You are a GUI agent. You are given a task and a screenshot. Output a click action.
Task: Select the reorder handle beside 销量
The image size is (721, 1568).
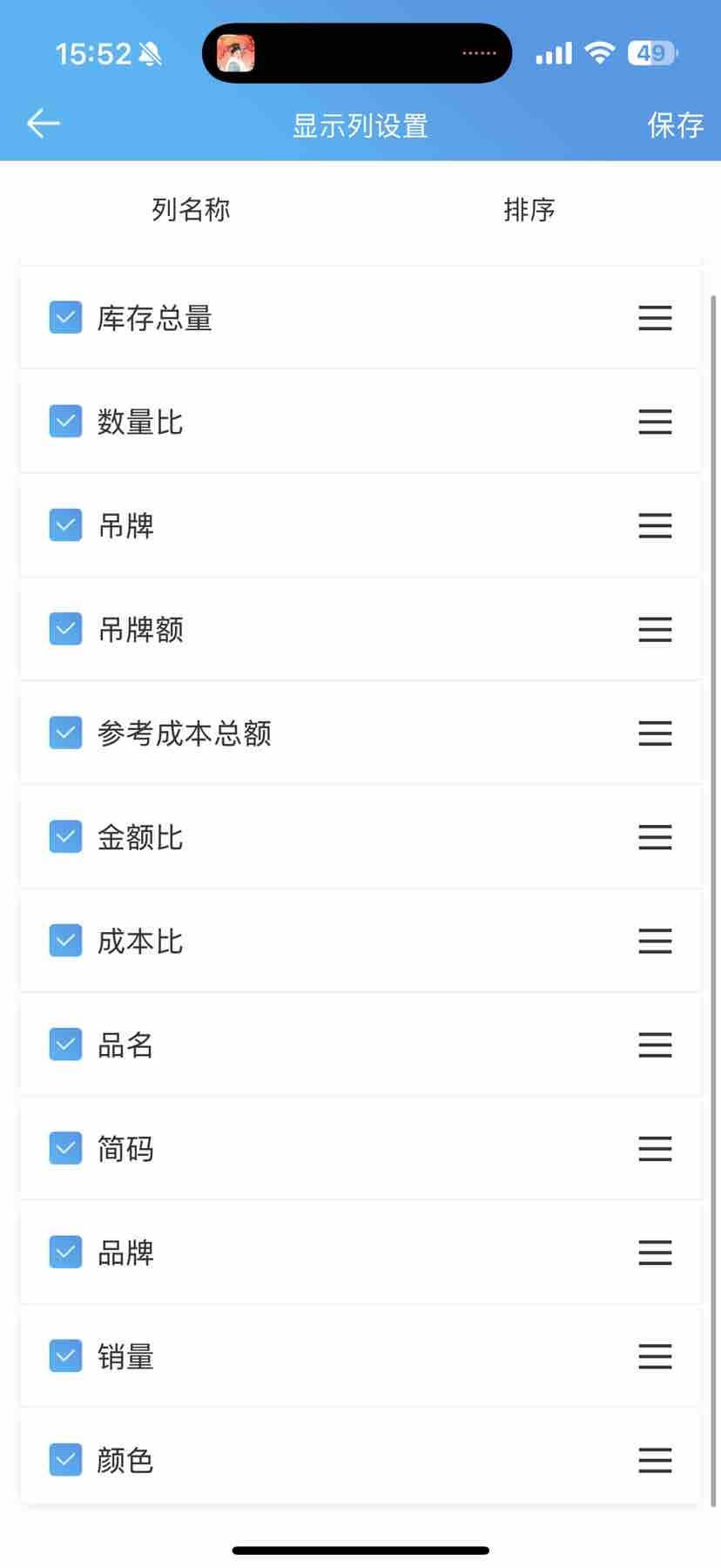coord(655,1355)
